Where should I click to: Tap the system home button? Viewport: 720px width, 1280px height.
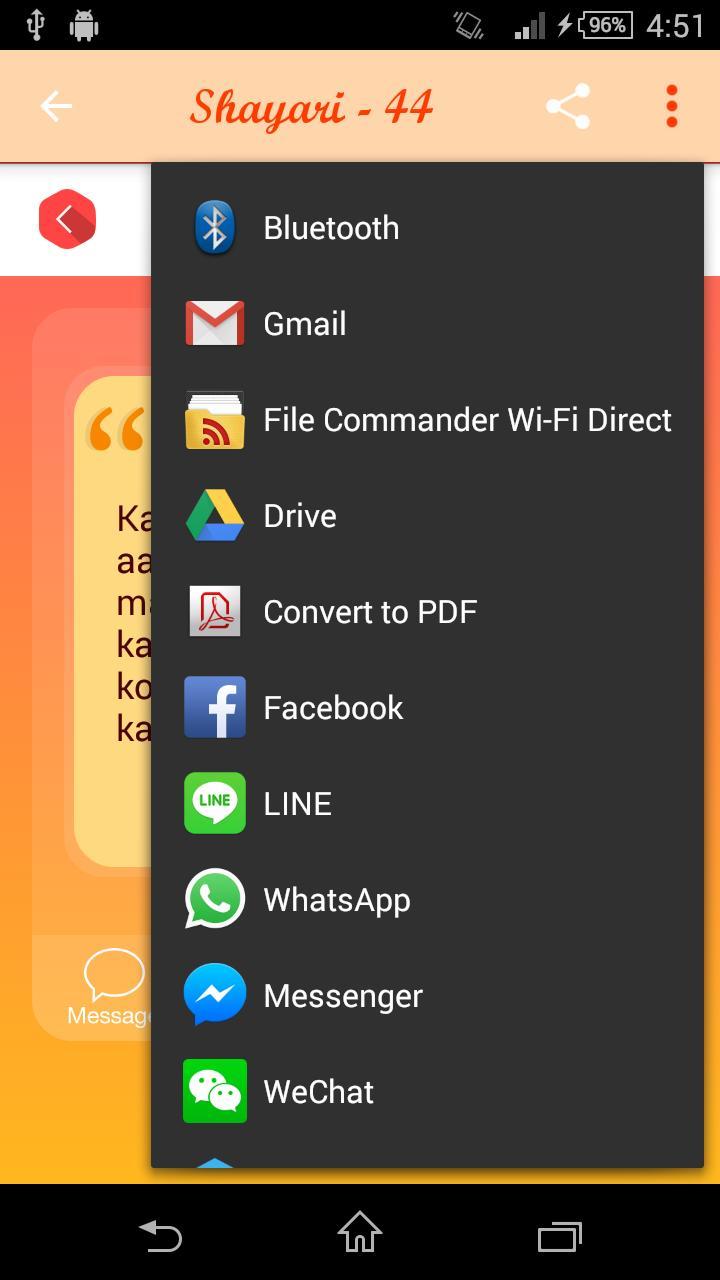click(360, 1232)
